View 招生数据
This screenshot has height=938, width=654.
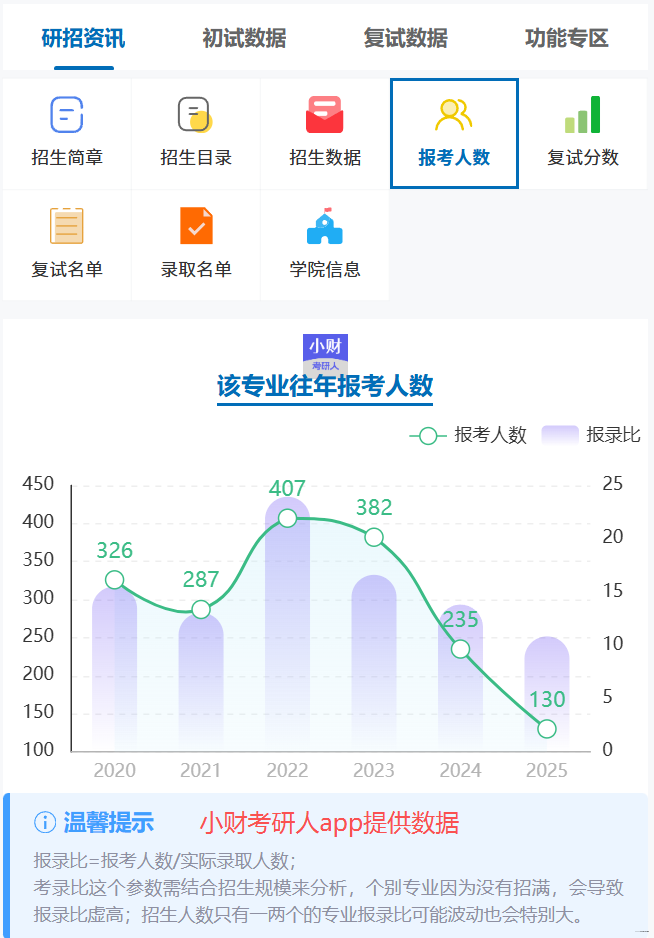coord(325,133)
